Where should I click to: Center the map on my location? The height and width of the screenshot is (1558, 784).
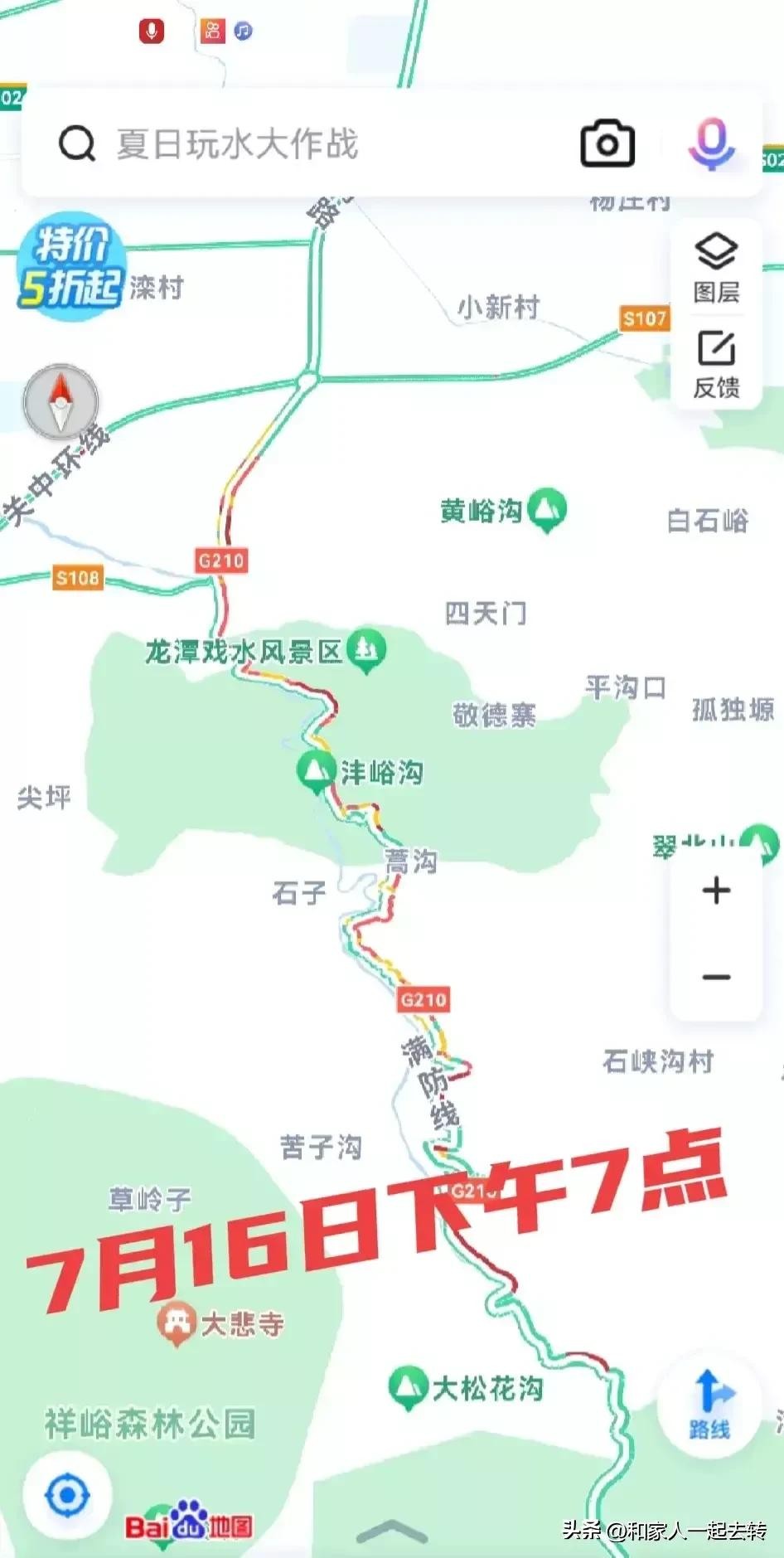67,1496
